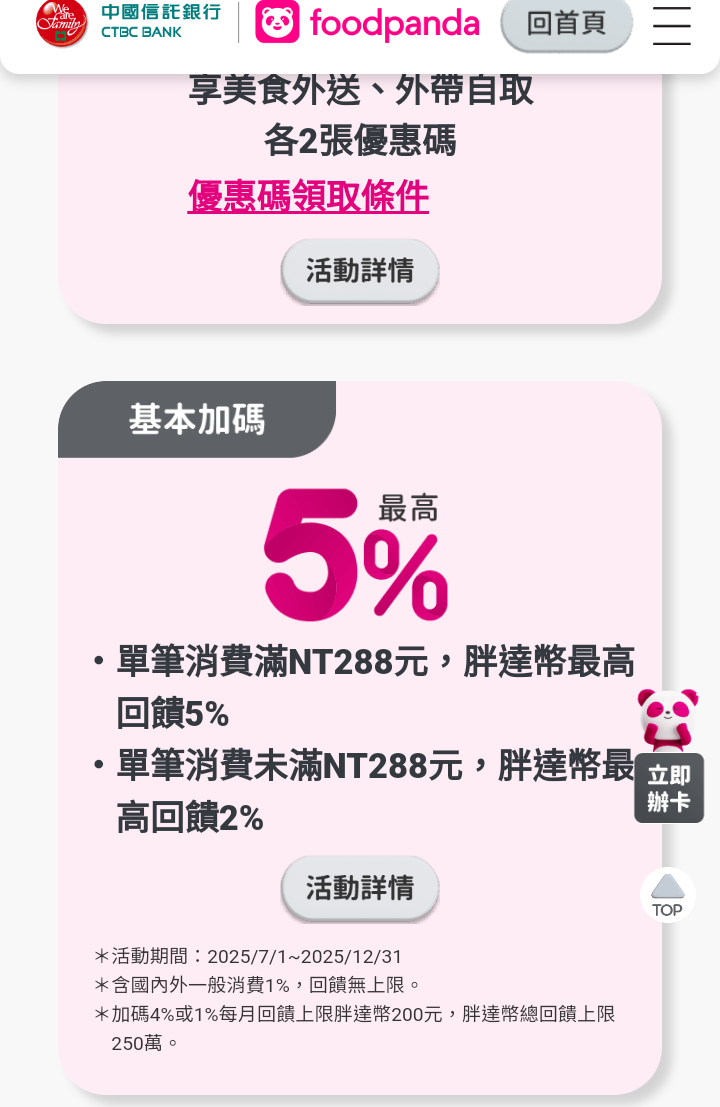Viewport: 720px width, 1107px height.
Task: Open the 優惠碼領取條件 link
Action: (x=308, y=196)
